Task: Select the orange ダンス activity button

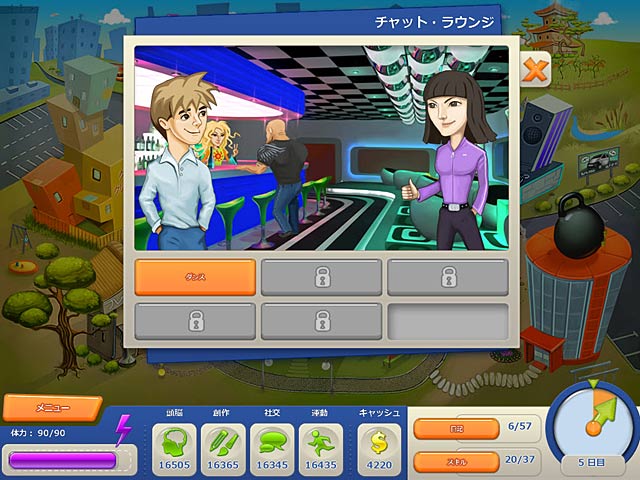Action: [195, 277]
